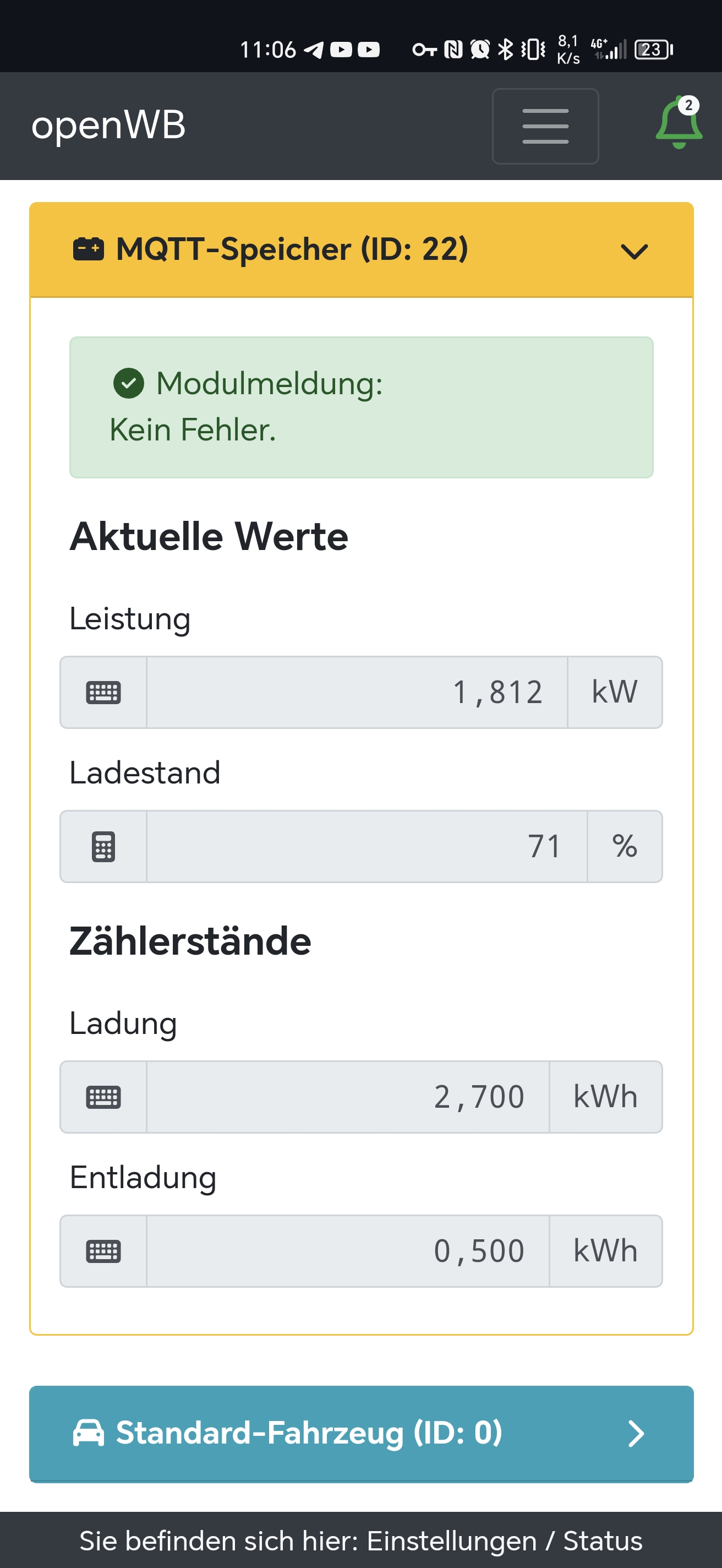Tap the openWB title link

coord(108,126)
